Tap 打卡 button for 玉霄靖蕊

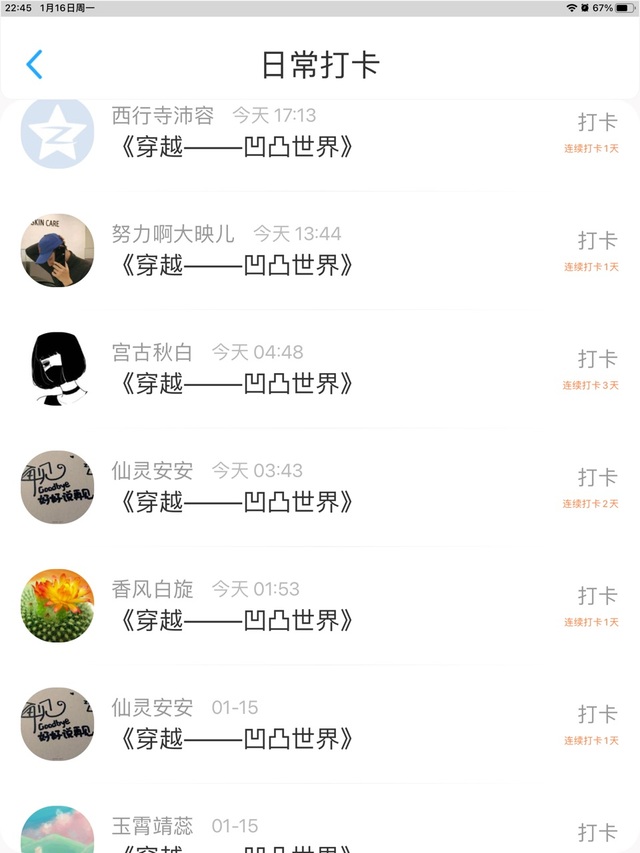tap(597, 832)
